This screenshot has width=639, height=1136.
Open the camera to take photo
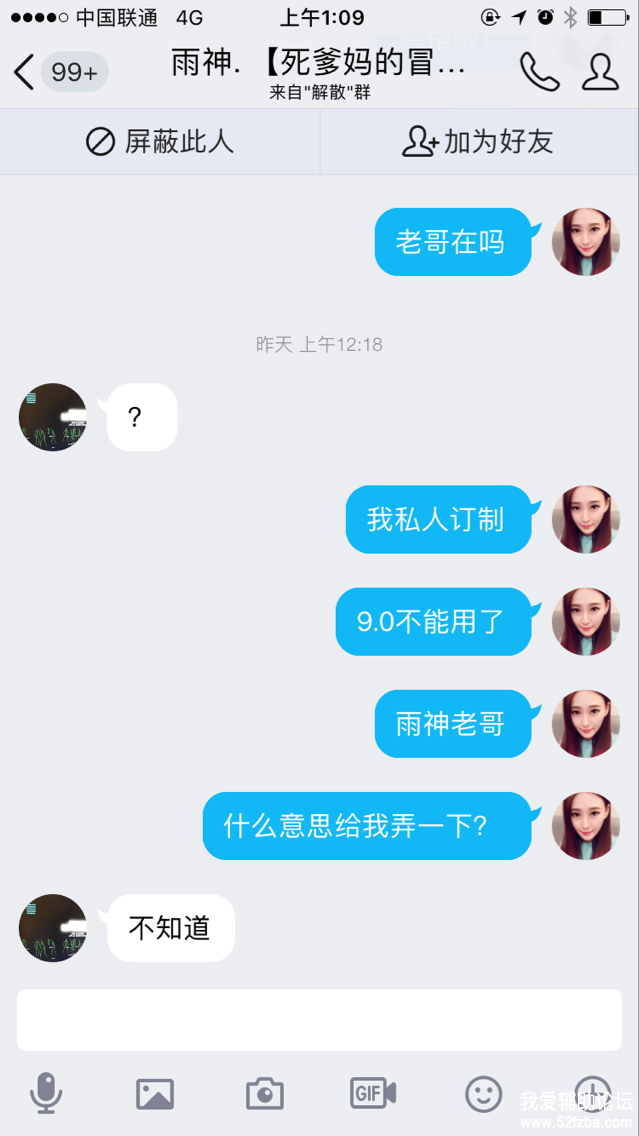pyautogui.click(x=265, y=1094)
